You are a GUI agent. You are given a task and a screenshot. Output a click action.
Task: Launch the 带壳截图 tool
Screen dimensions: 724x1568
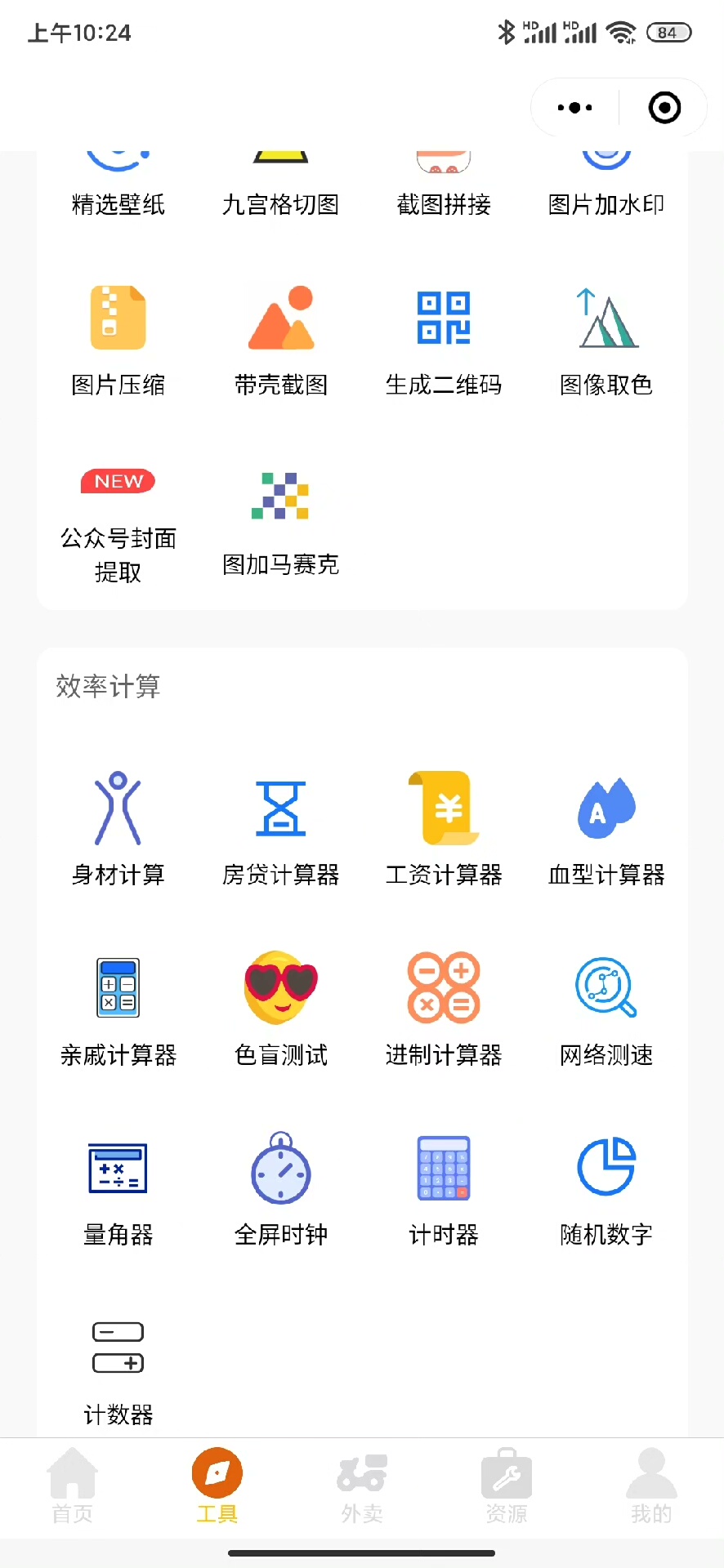pos(281,339)
